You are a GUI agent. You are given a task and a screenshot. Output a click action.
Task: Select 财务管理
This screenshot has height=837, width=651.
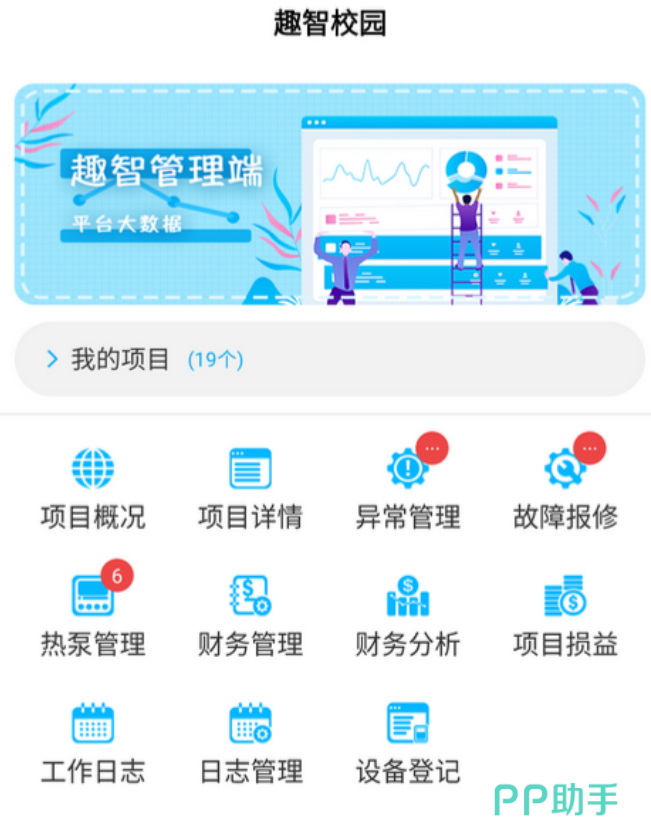coord(250,615)
